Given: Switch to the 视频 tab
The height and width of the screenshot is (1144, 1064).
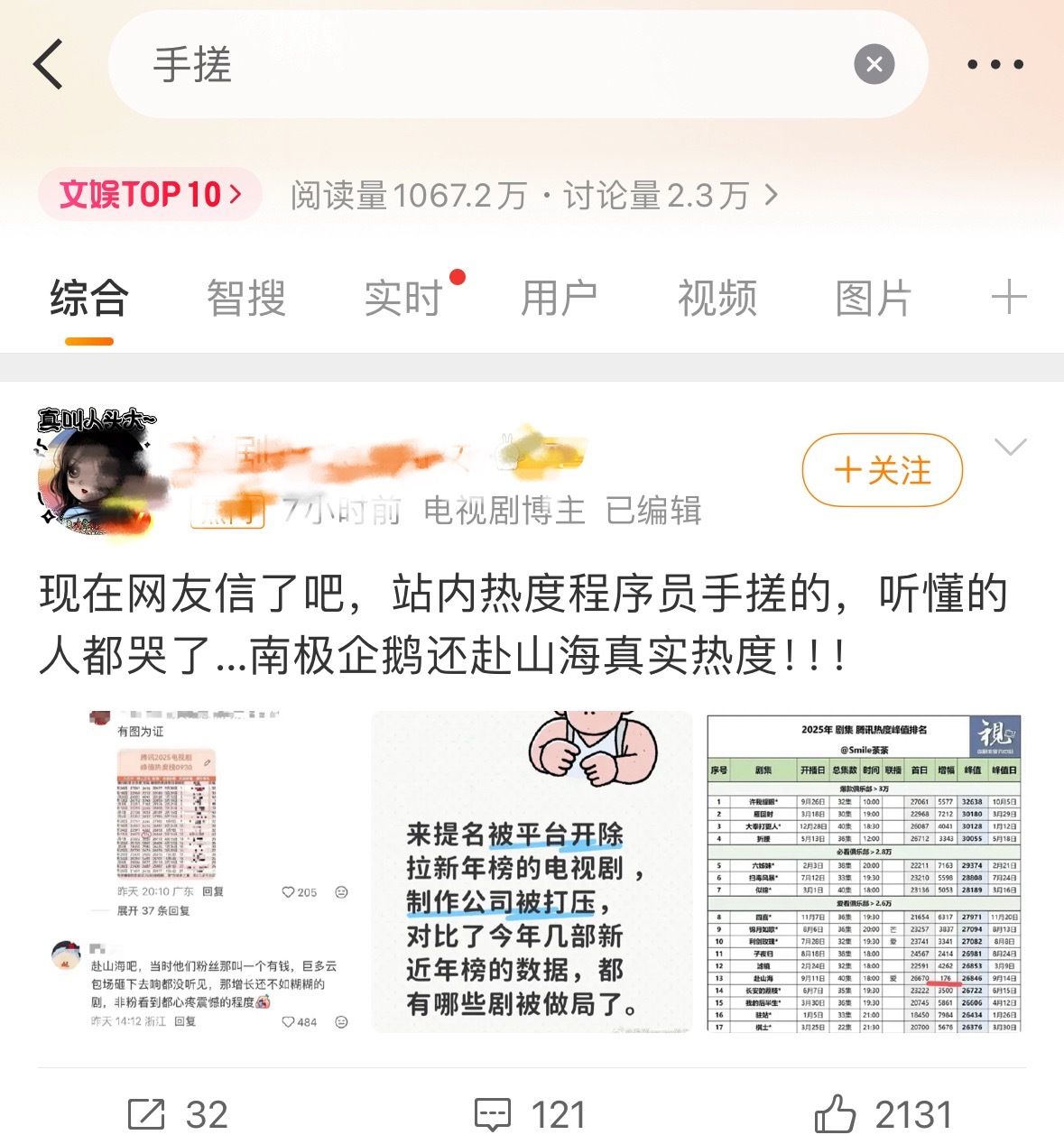Looking at the screenshot, I should [x=717, y=298].
